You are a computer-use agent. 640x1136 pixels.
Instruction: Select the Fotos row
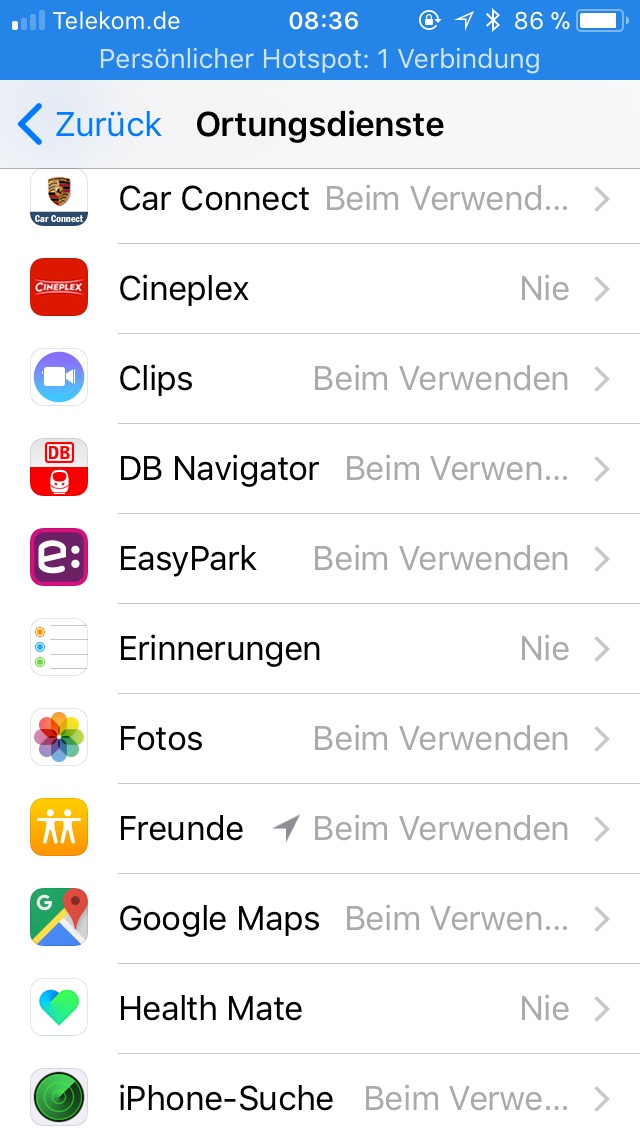pyautogui.click(x=320, y=738)
